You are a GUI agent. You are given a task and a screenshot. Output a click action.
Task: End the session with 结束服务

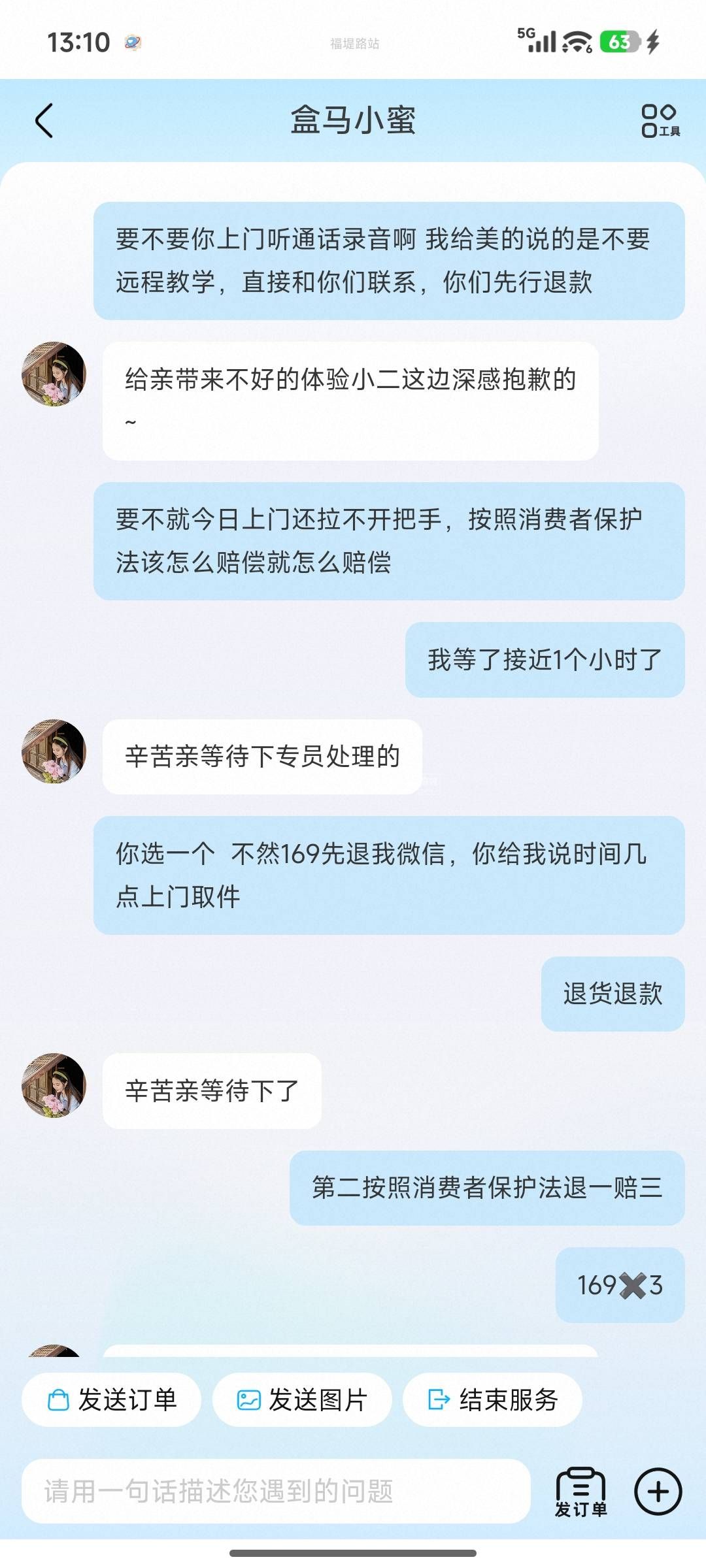(492, 1399)
